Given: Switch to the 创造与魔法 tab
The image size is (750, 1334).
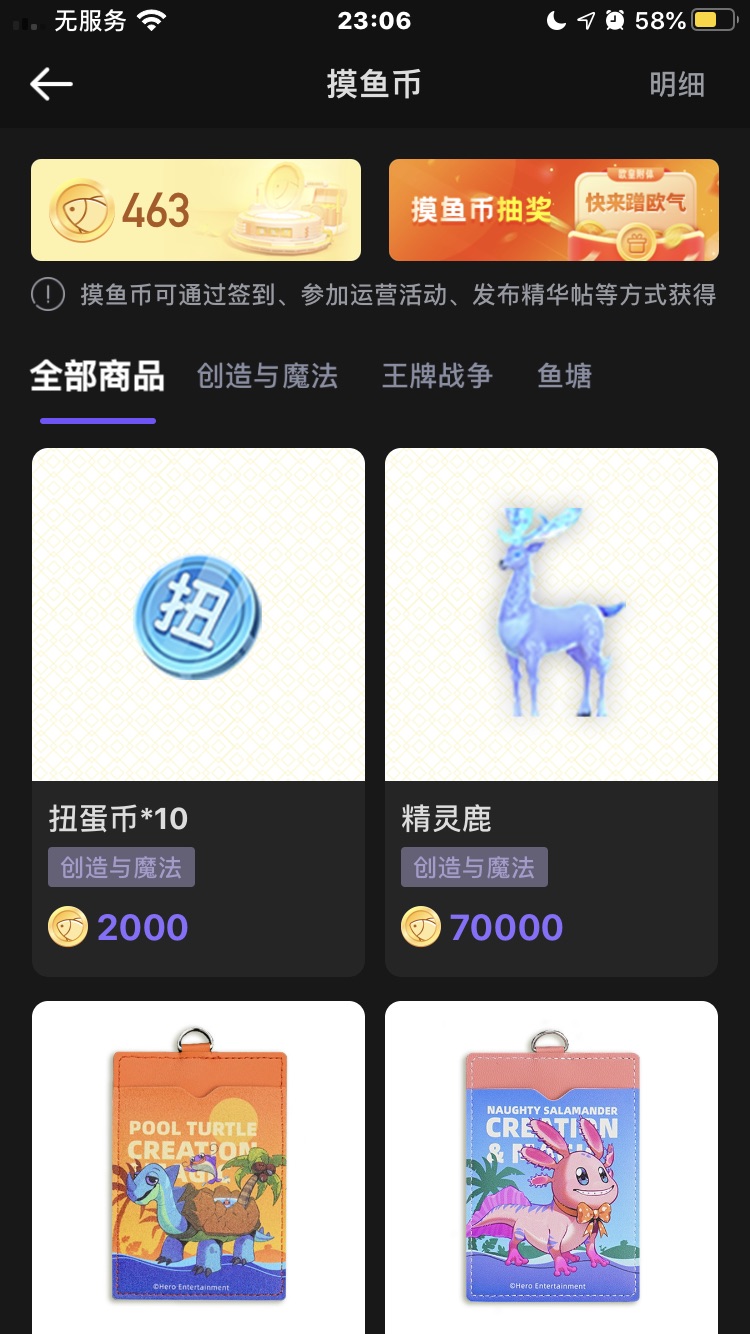Looking at the screenshot, I should click(267, 376).
